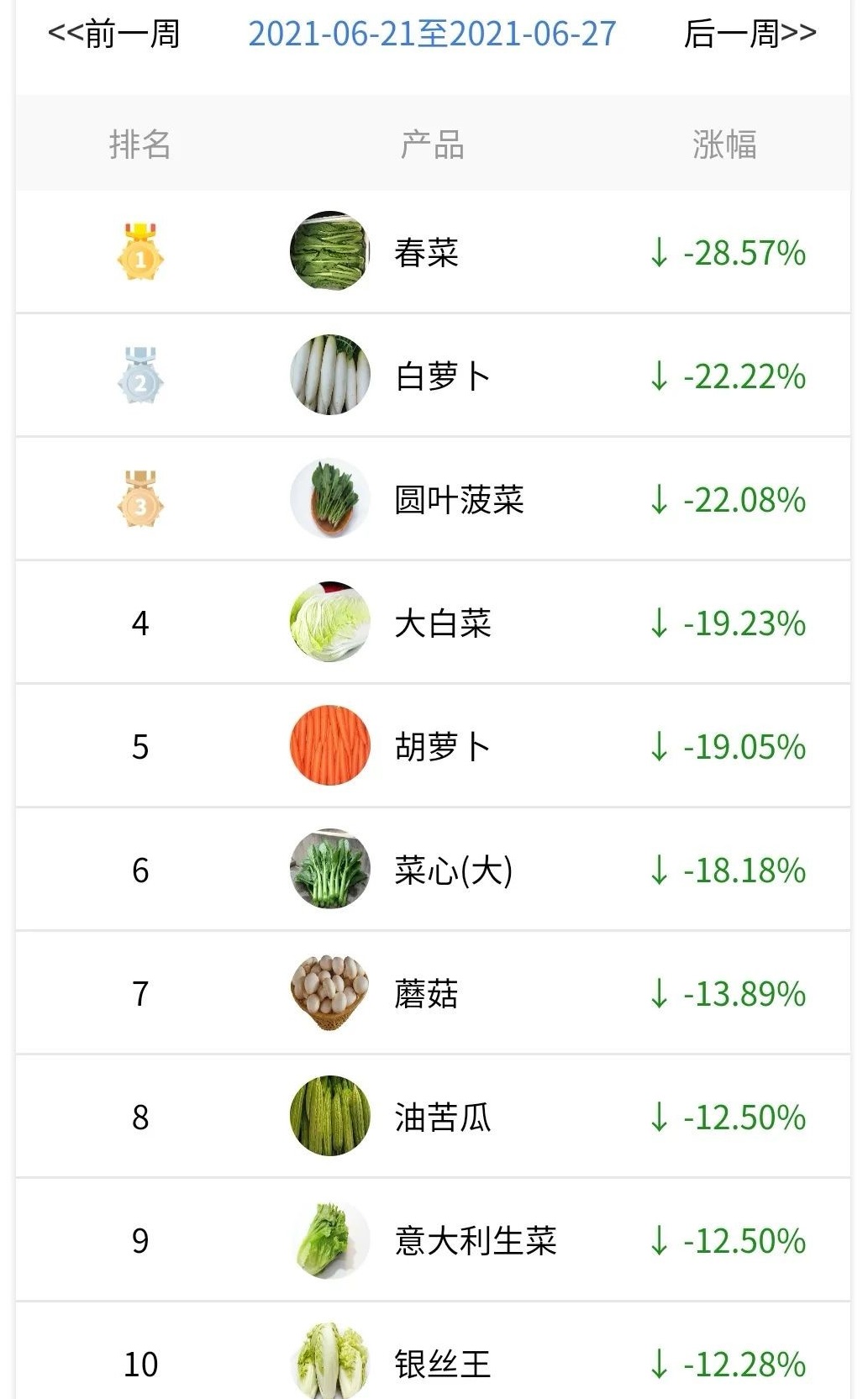Go to the previous week (前一周)
The width and height of the screenshot is (868, 1399).
point(114,34)
